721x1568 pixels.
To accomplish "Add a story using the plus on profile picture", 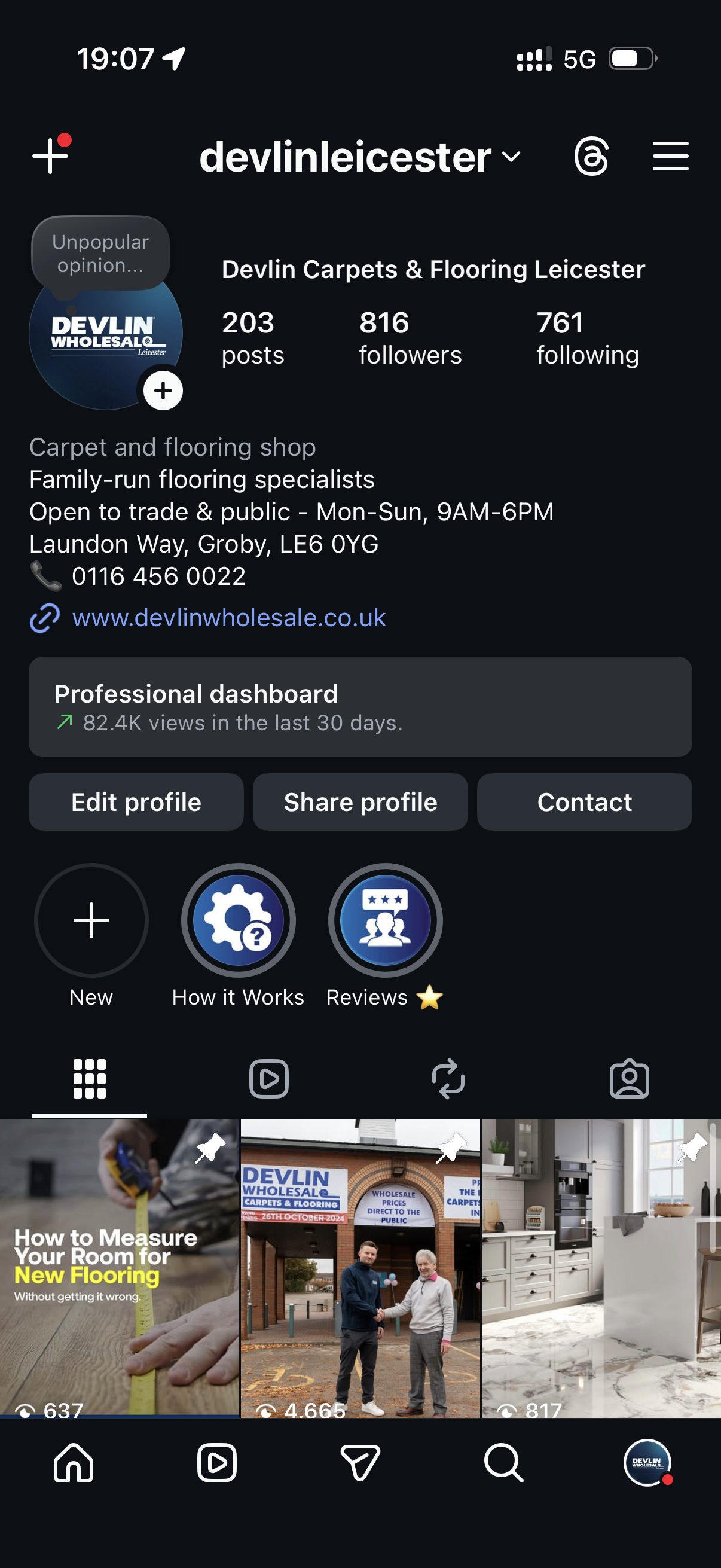I will [x=163, y=391].
